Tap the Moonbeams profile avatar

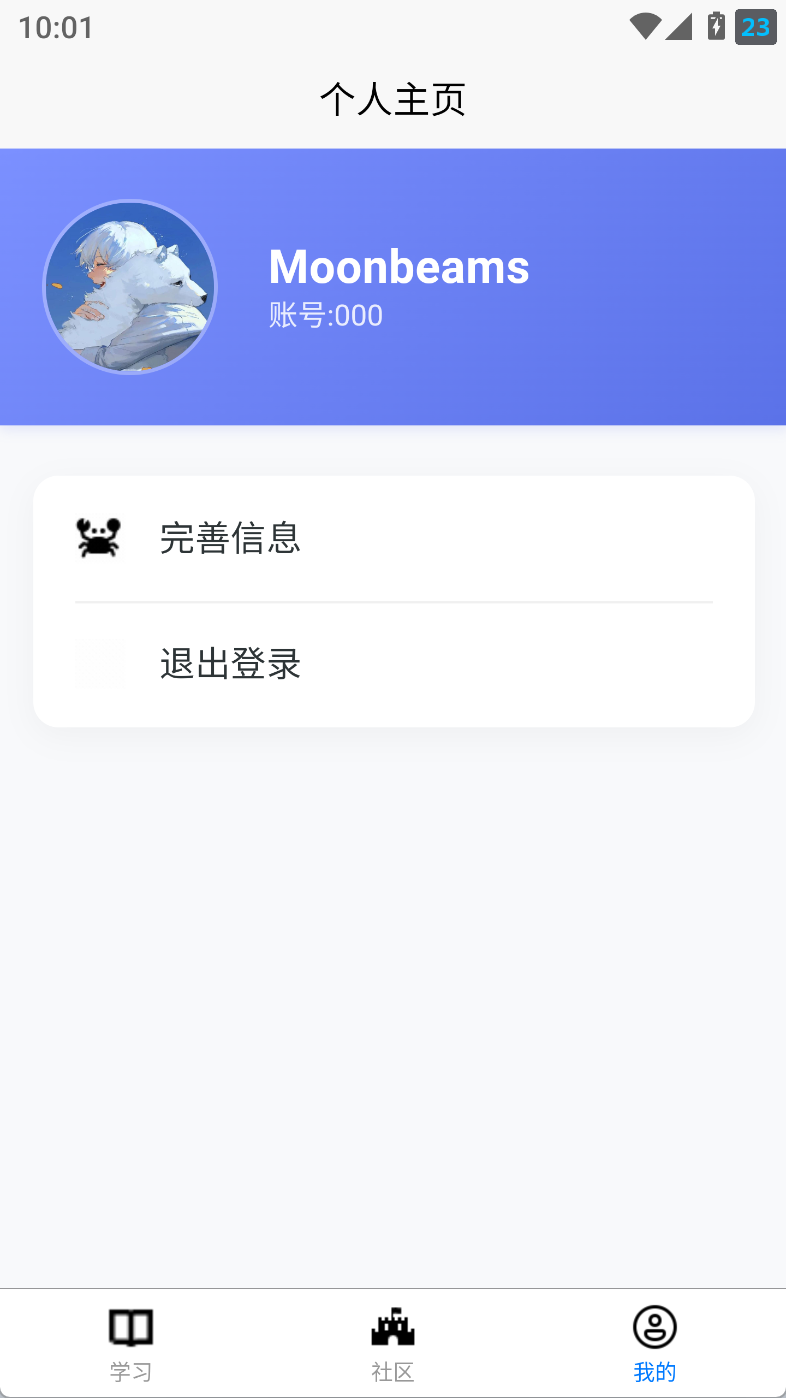pyautogui.click(x=130, y=288)
